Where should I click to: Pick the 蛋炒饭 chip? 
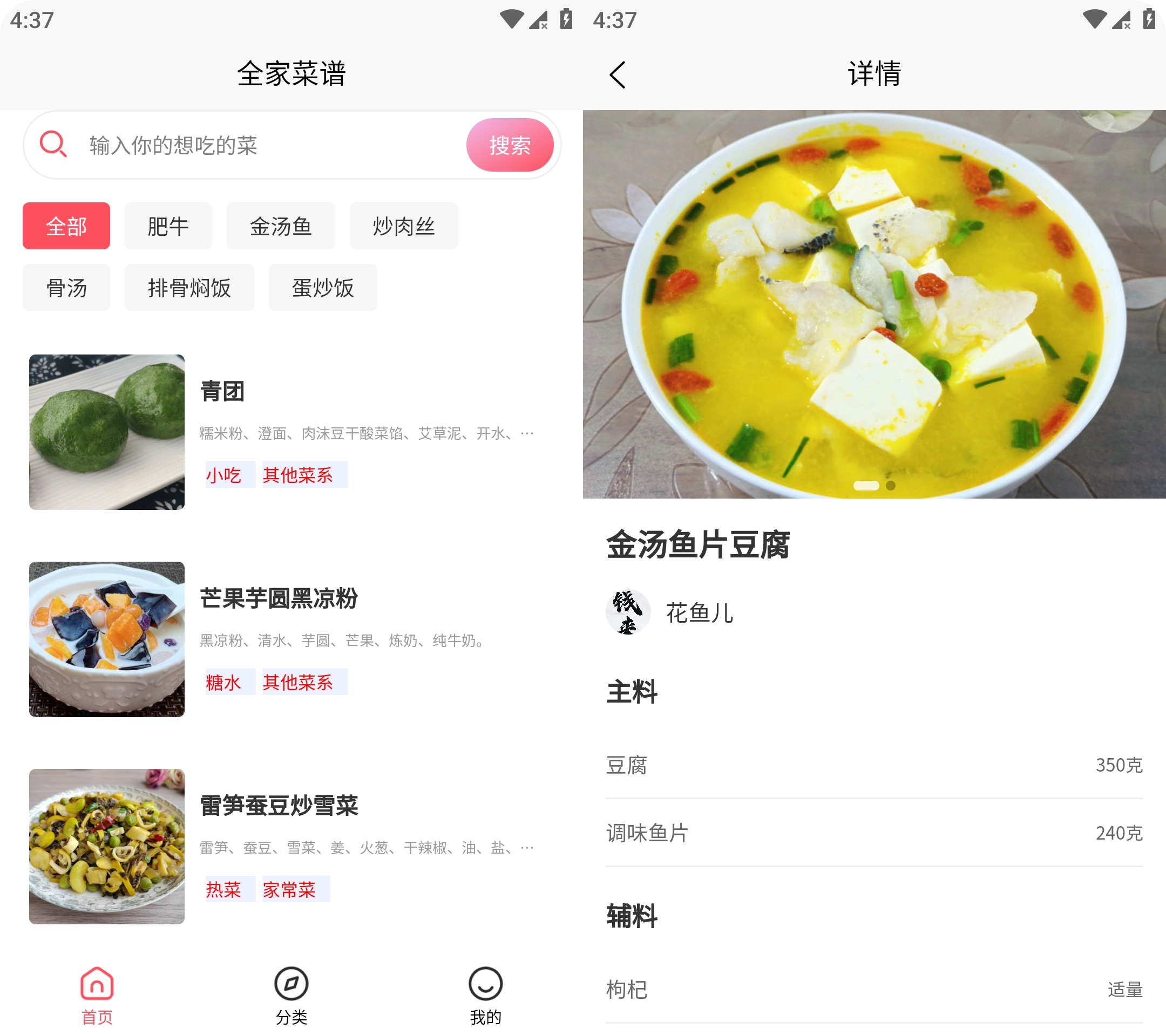pyautogui.click(x=323, y=288)
